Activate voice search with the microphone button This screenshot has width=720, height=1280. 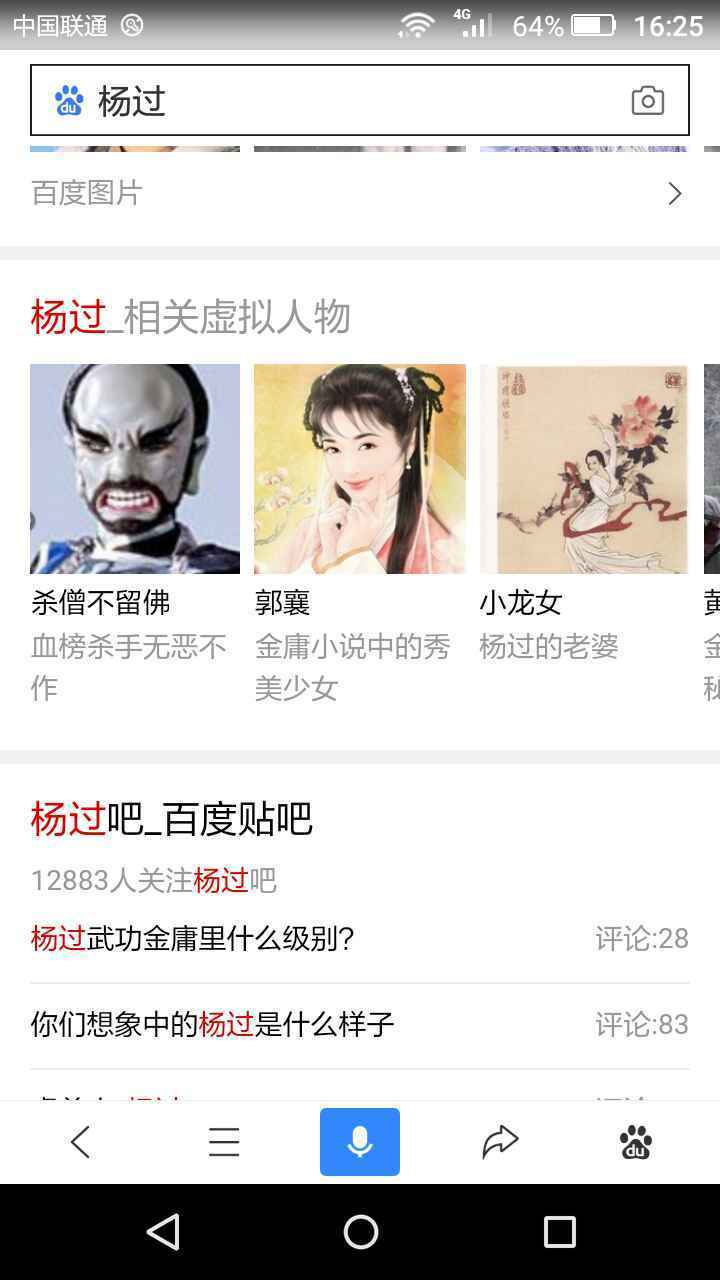click(360, 1141)
